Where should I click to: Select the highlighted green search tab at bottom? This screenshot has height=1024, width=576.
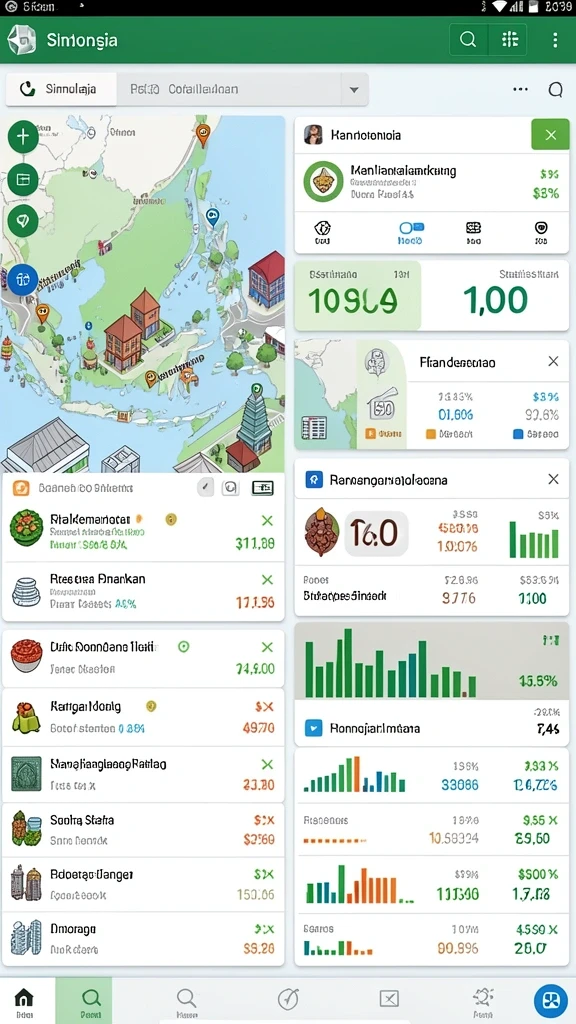(x=91, y=1001)
